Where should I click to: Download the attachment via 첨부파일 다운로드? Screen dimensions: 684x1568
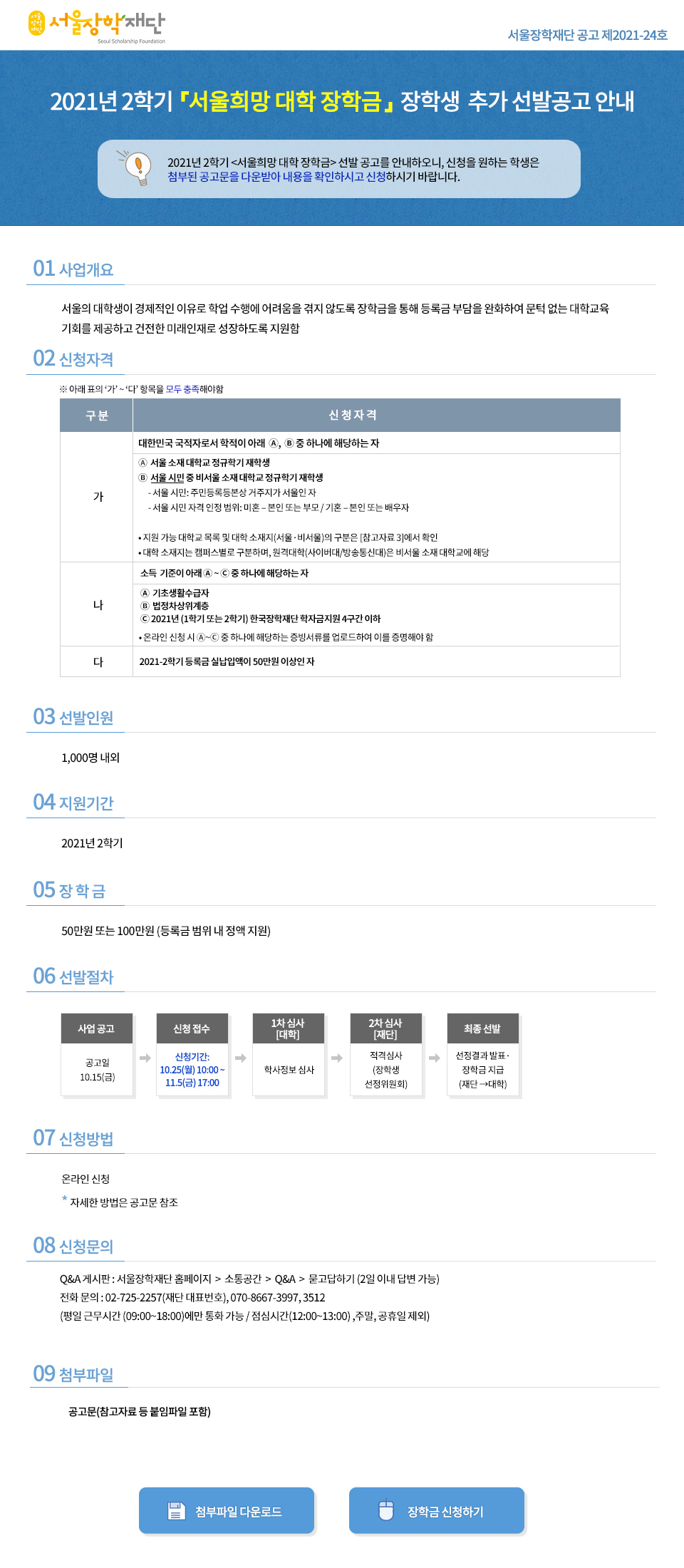pos(227,1510)
